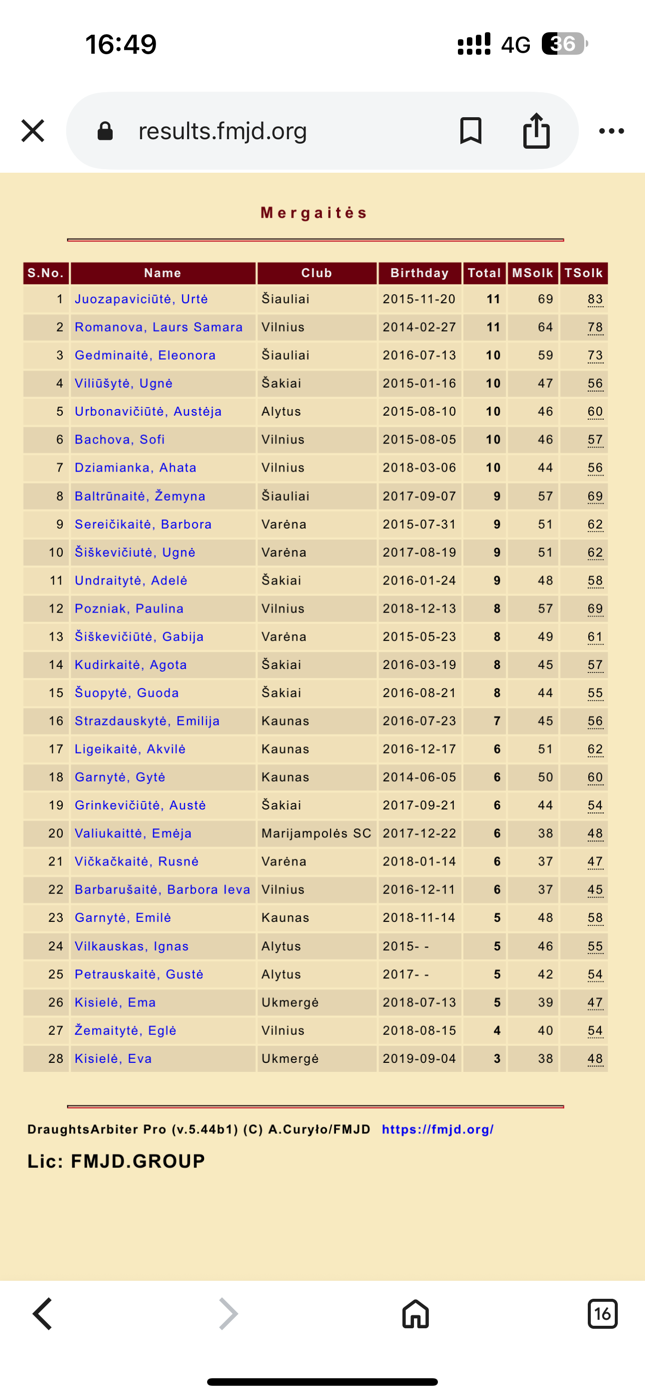This screenshot has height=1398, width=645.
Task: Tap the results.fmjd.org address bar
Action: click(x=222, y=131)
